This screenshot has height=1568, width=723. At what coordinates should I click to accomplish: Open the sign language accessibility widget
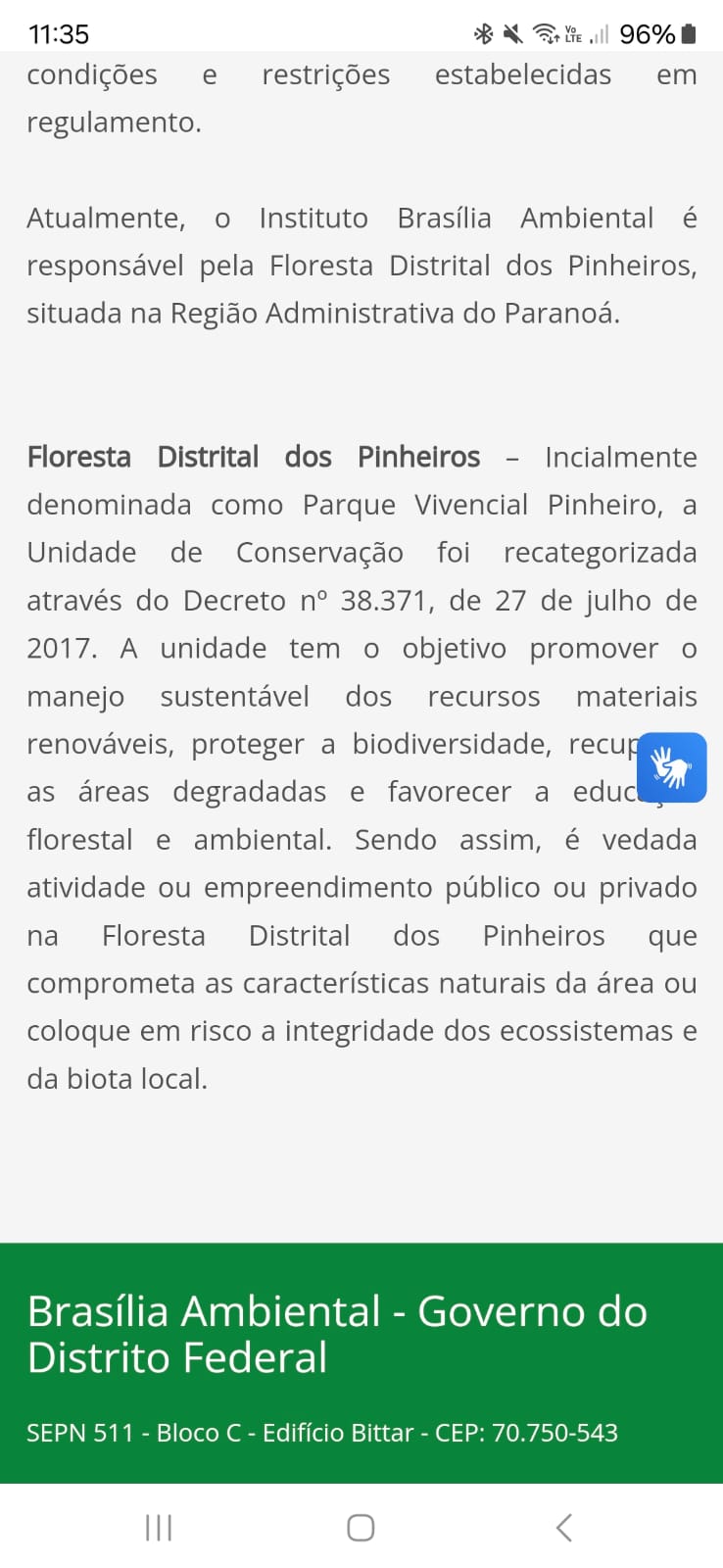pos(672,767)
